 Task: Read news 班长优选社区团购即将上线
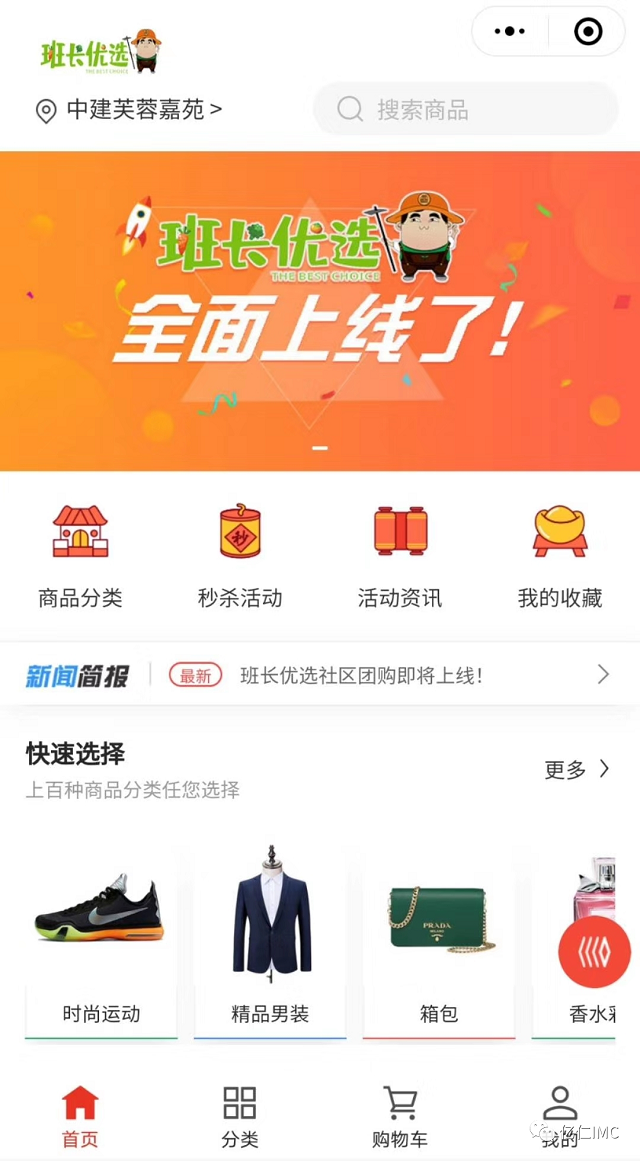(x=362, y=675)
